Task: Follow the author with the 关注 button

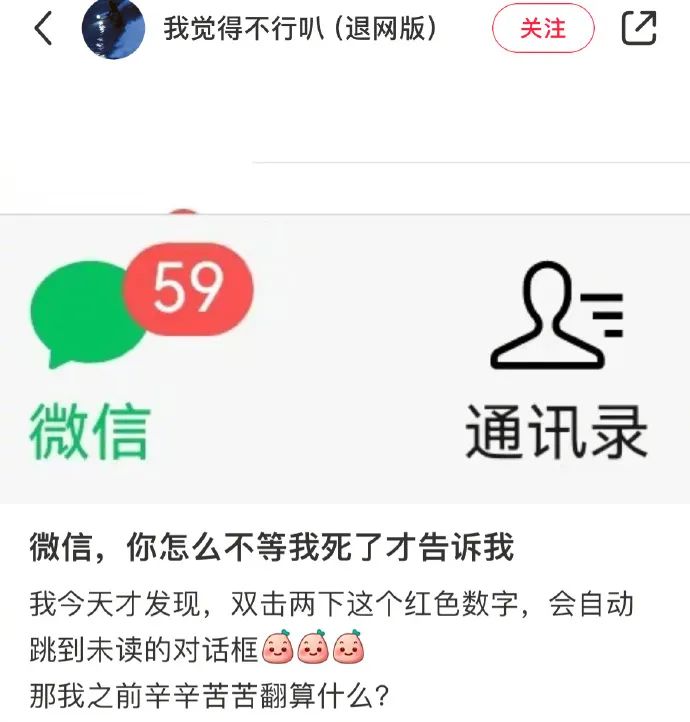Action: (543, 29)
